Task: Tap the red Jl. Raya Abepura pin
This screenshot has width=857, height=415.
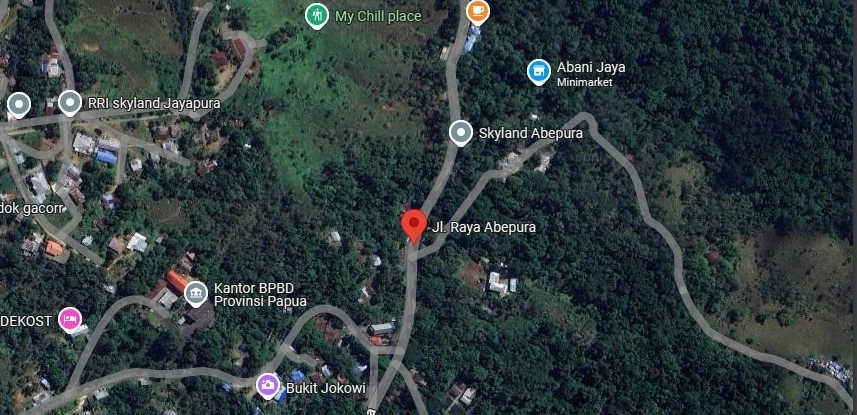Action: pyautogui.click(x=414, y=225)
